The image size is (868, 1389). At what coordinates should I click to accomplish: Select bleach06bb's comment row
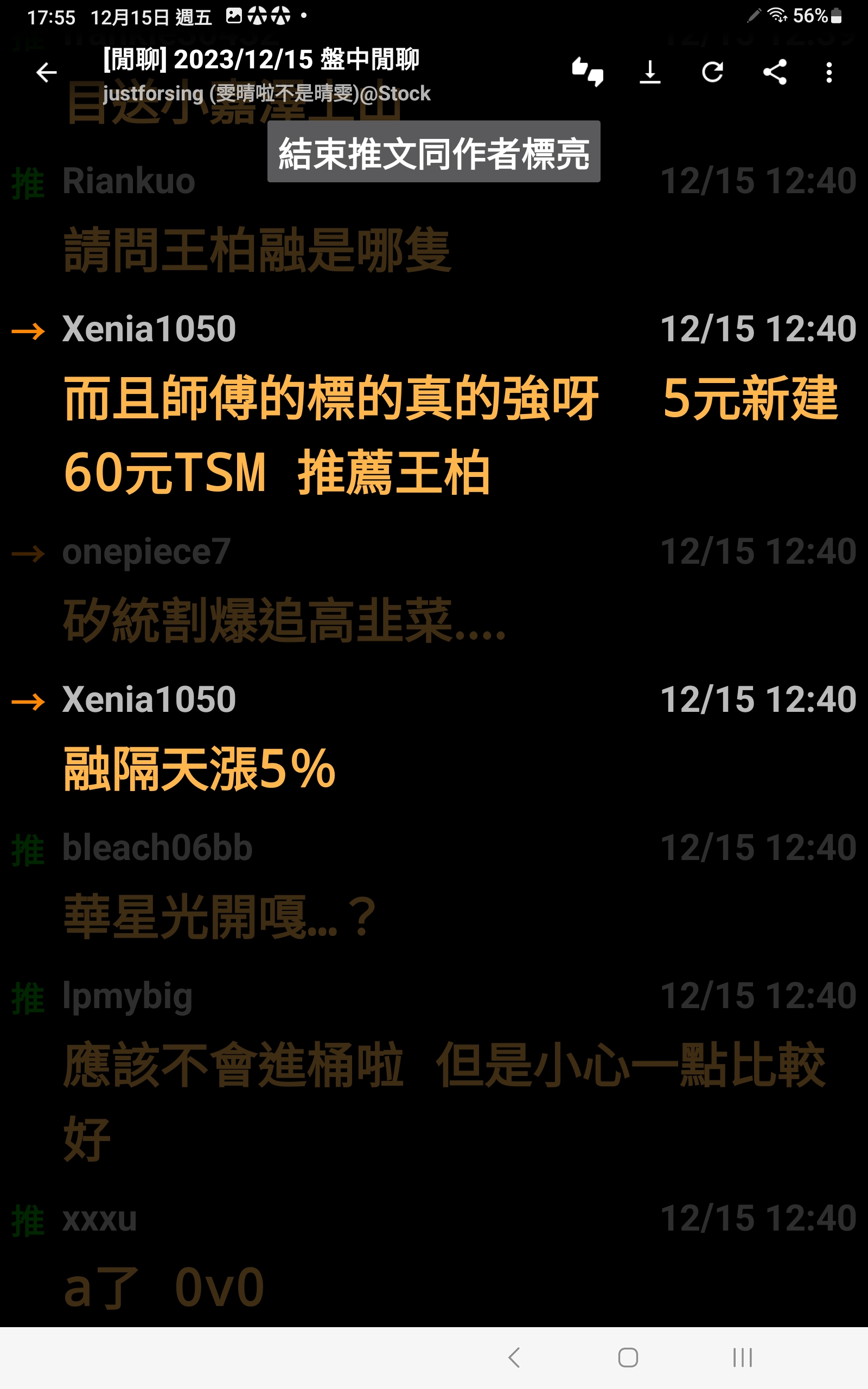[434, 885]
